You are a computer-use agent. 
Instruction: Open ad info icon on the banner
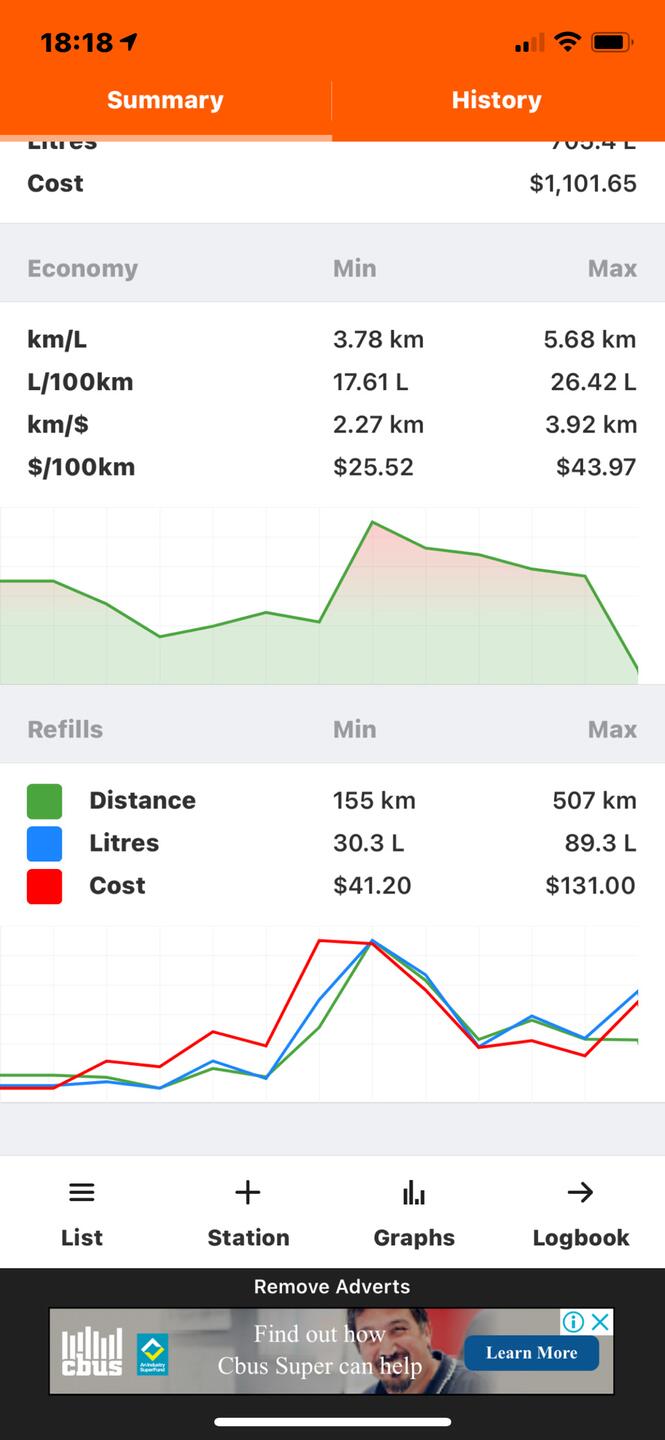pyautogui.click(x=574, y=1322)
